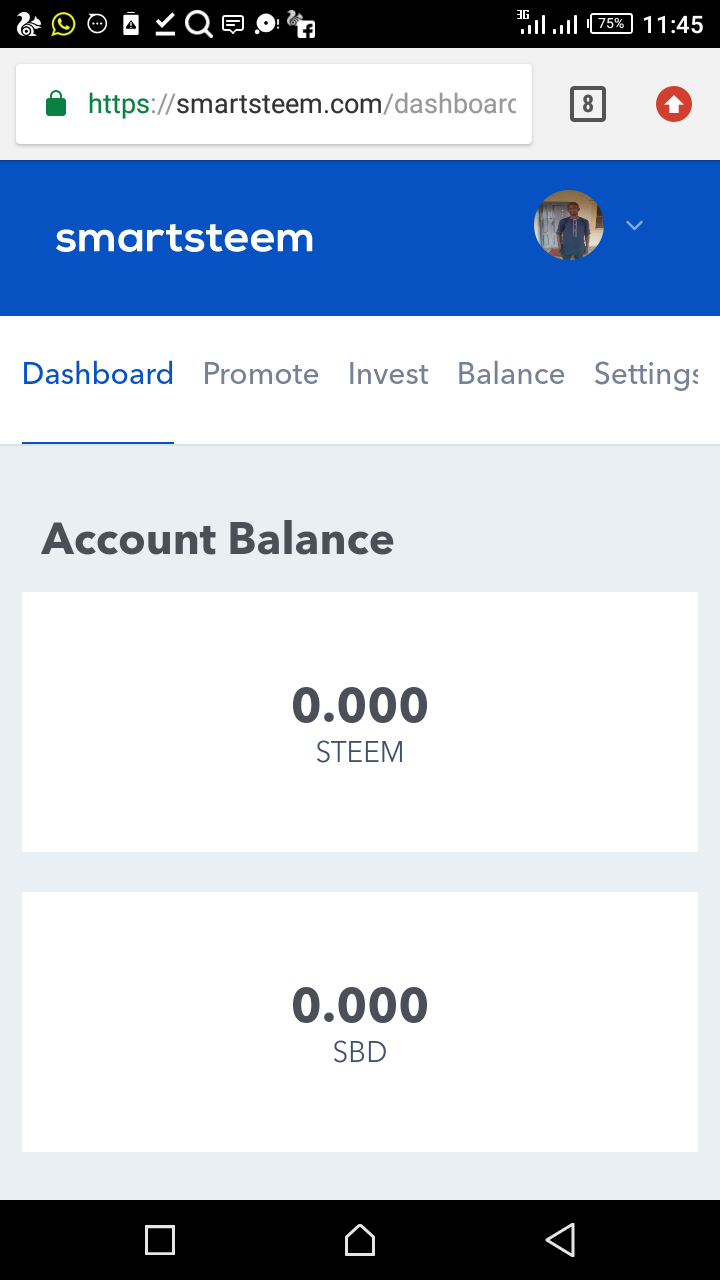Switch to the Promote tab

(261, 374)
